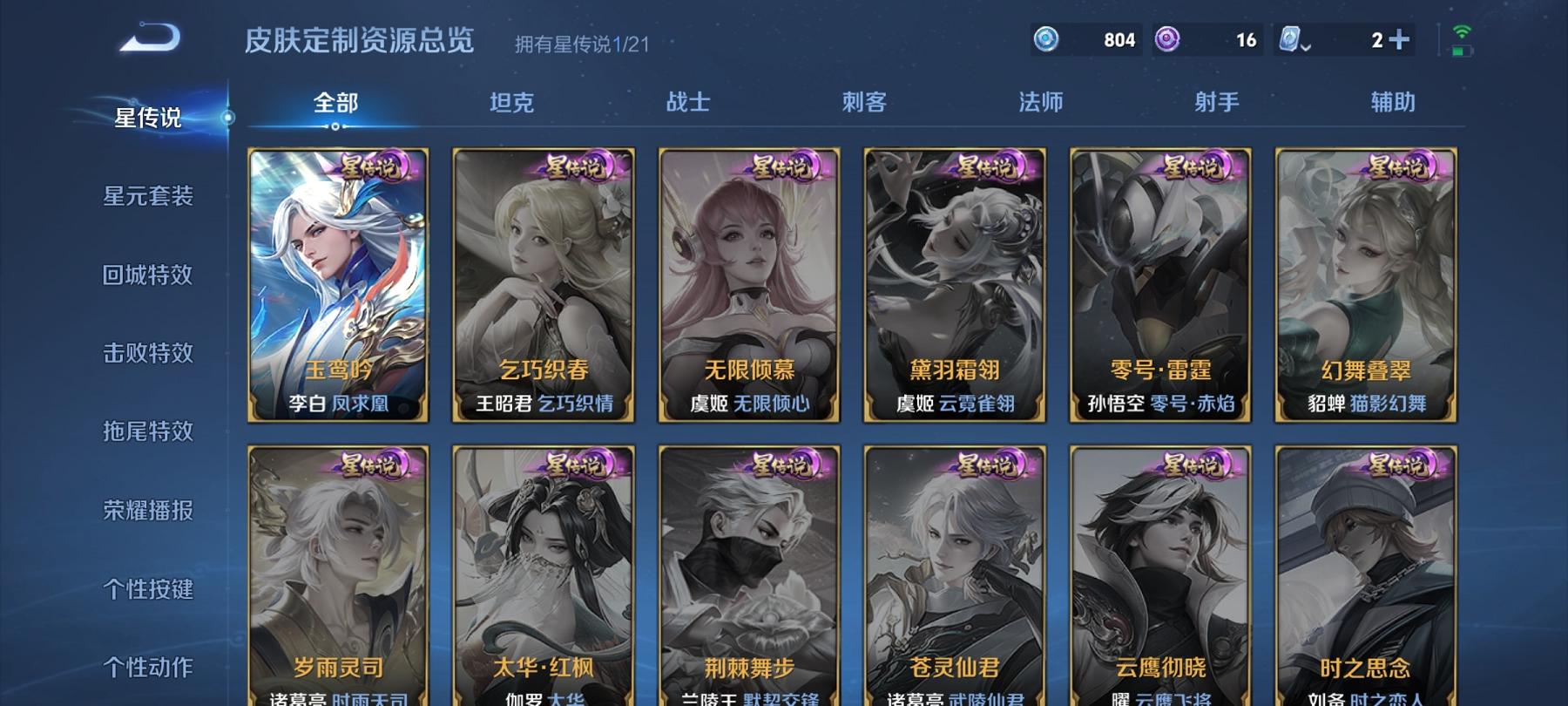Switch to the 坦克 tab
The width and height of the screenshot is (1568, 706).
point(511,103)
